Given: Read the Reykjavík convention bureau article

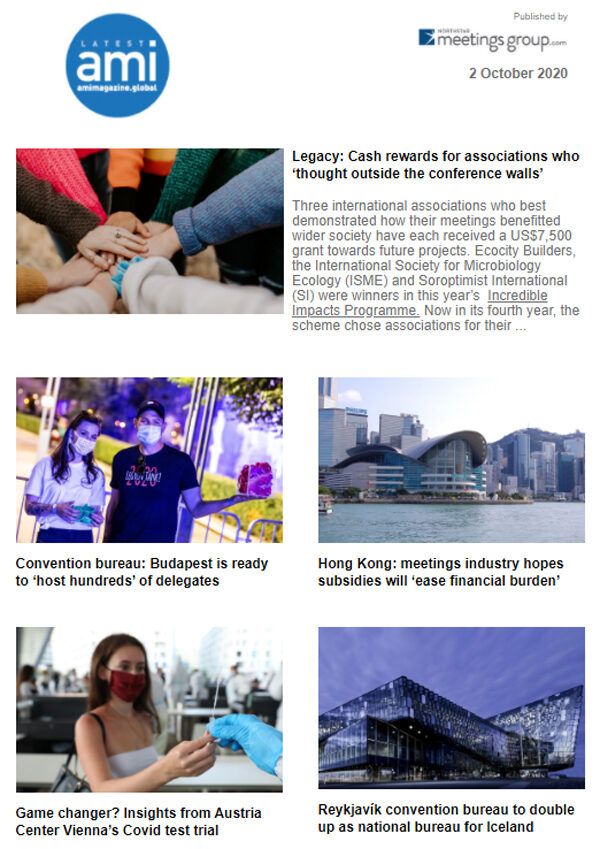Looking at the screenshot, I should [x=441, y=818].
